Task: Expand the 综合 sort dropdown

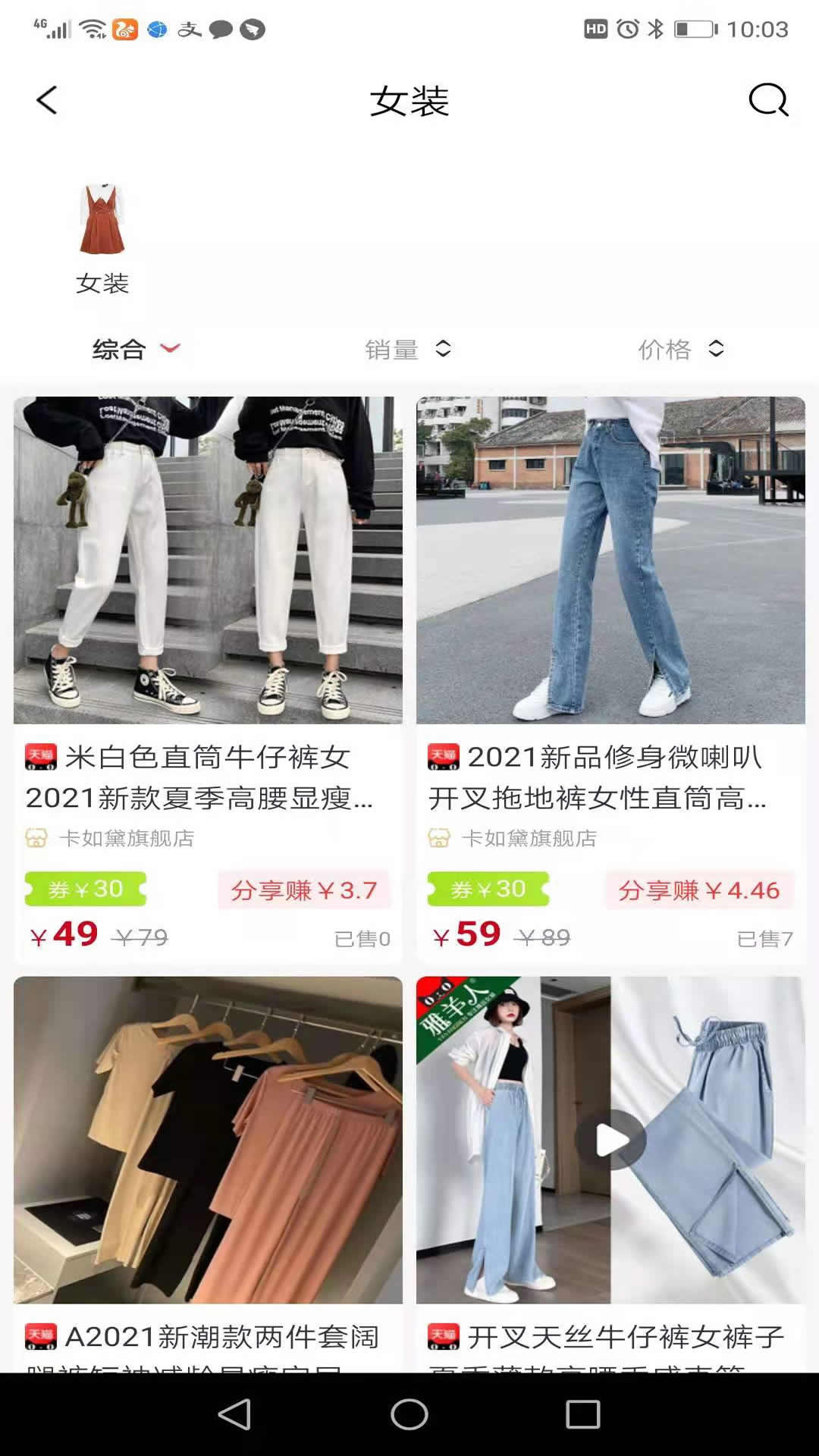Action: pos(136,349)
